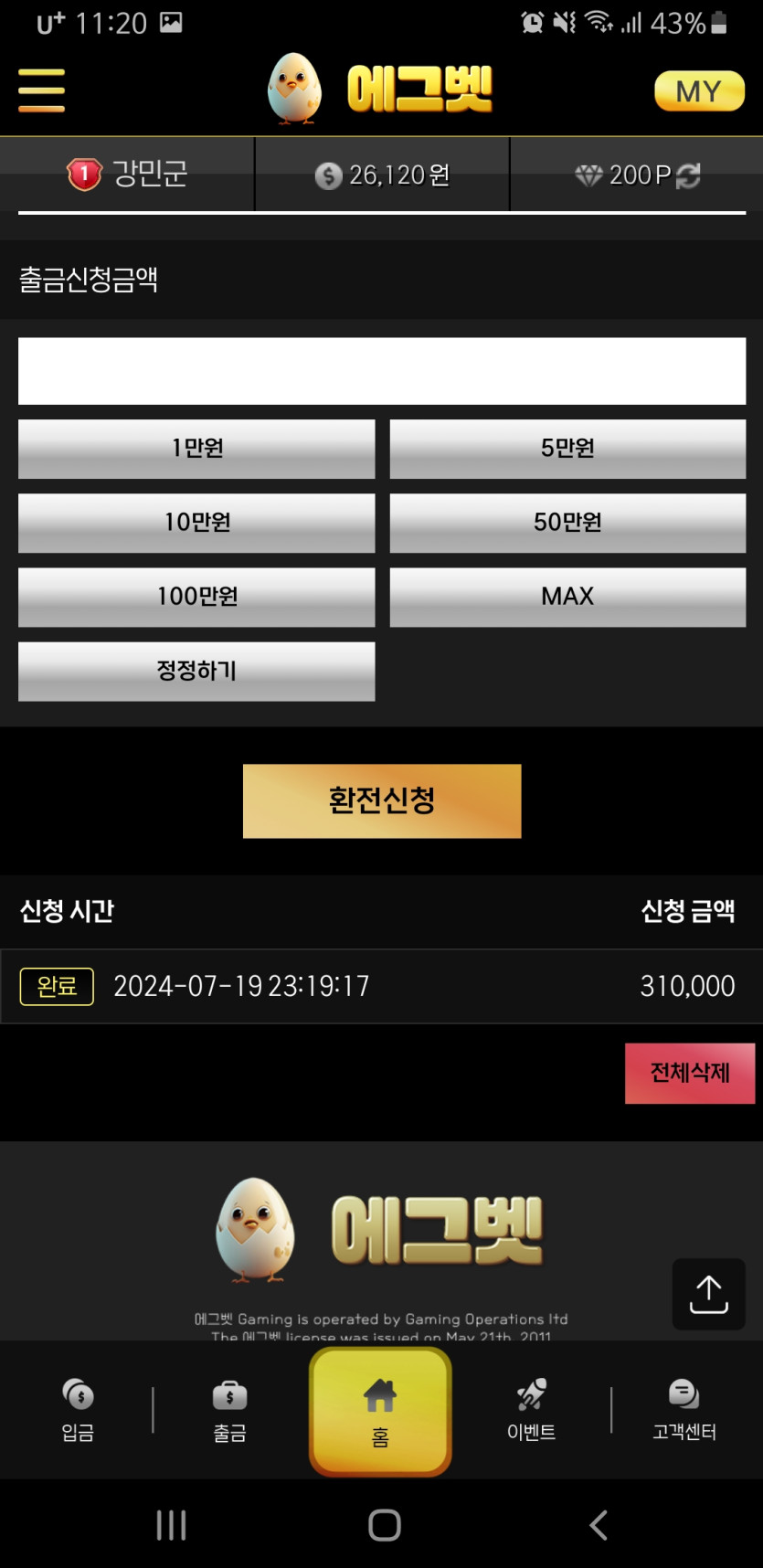This screenshot has height=1568, width=763.
Task: Open the 고객센터 support tab
Action: pyautogui.click(x=684, y=1410)
